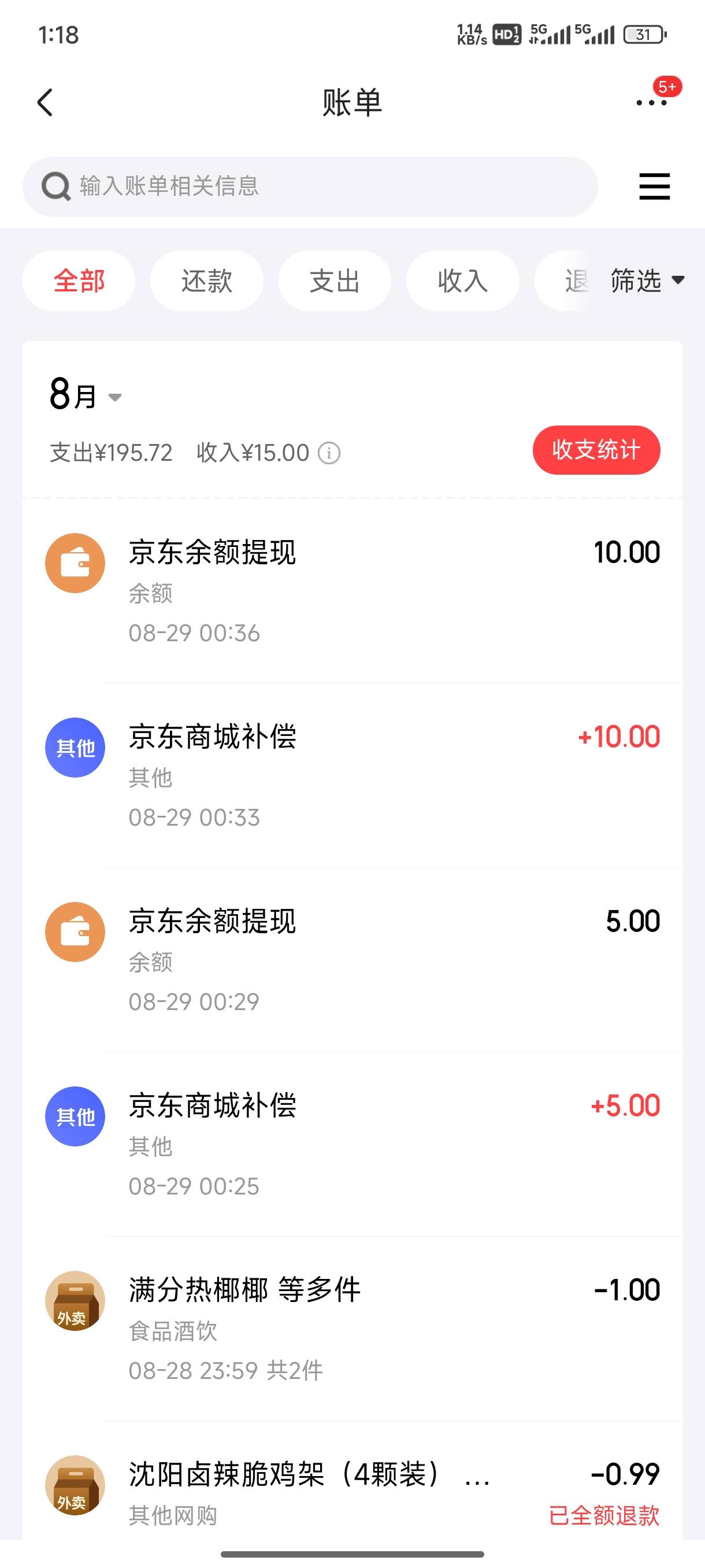Screen dimensions: 705x1568
Task: Open the three-dot more menu
Action: 651,102
